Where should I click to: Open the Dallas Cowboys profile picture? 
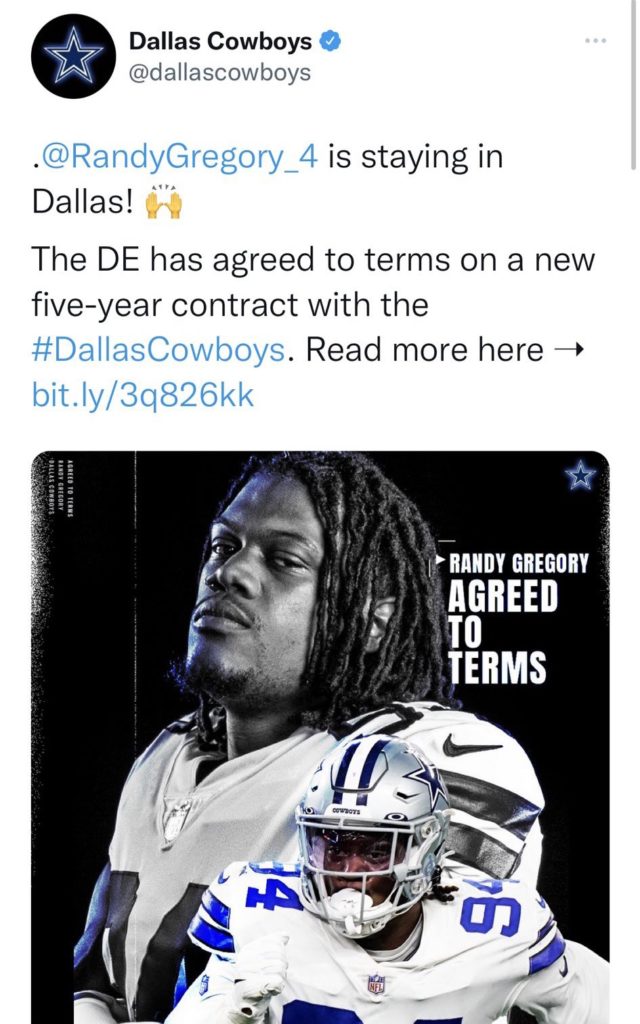(74, 56)
